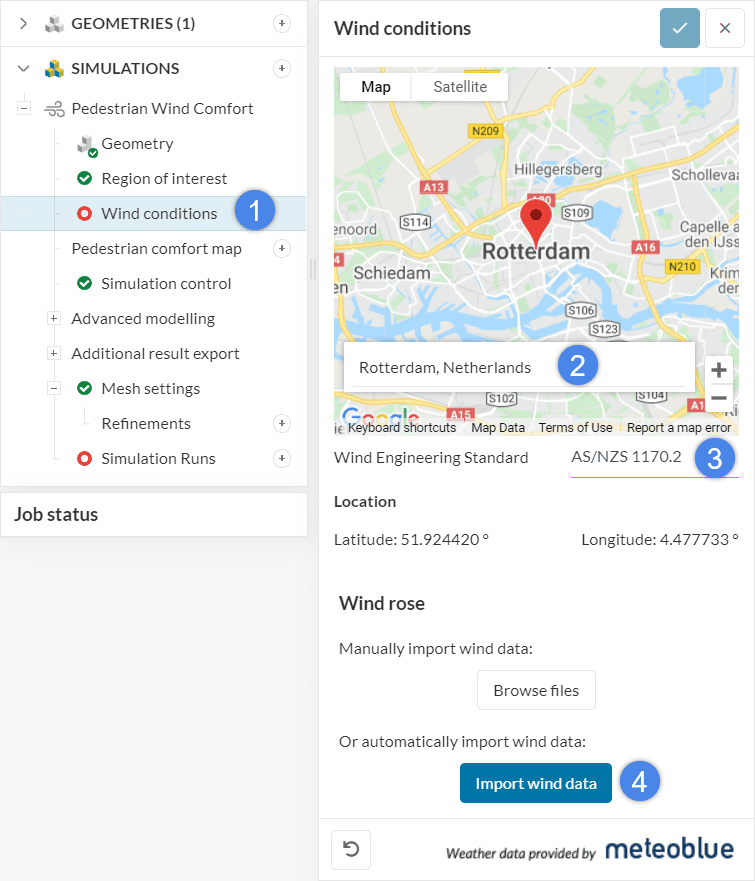Add a new geometry
Viewport: 755px width, 881px height.
282,23
